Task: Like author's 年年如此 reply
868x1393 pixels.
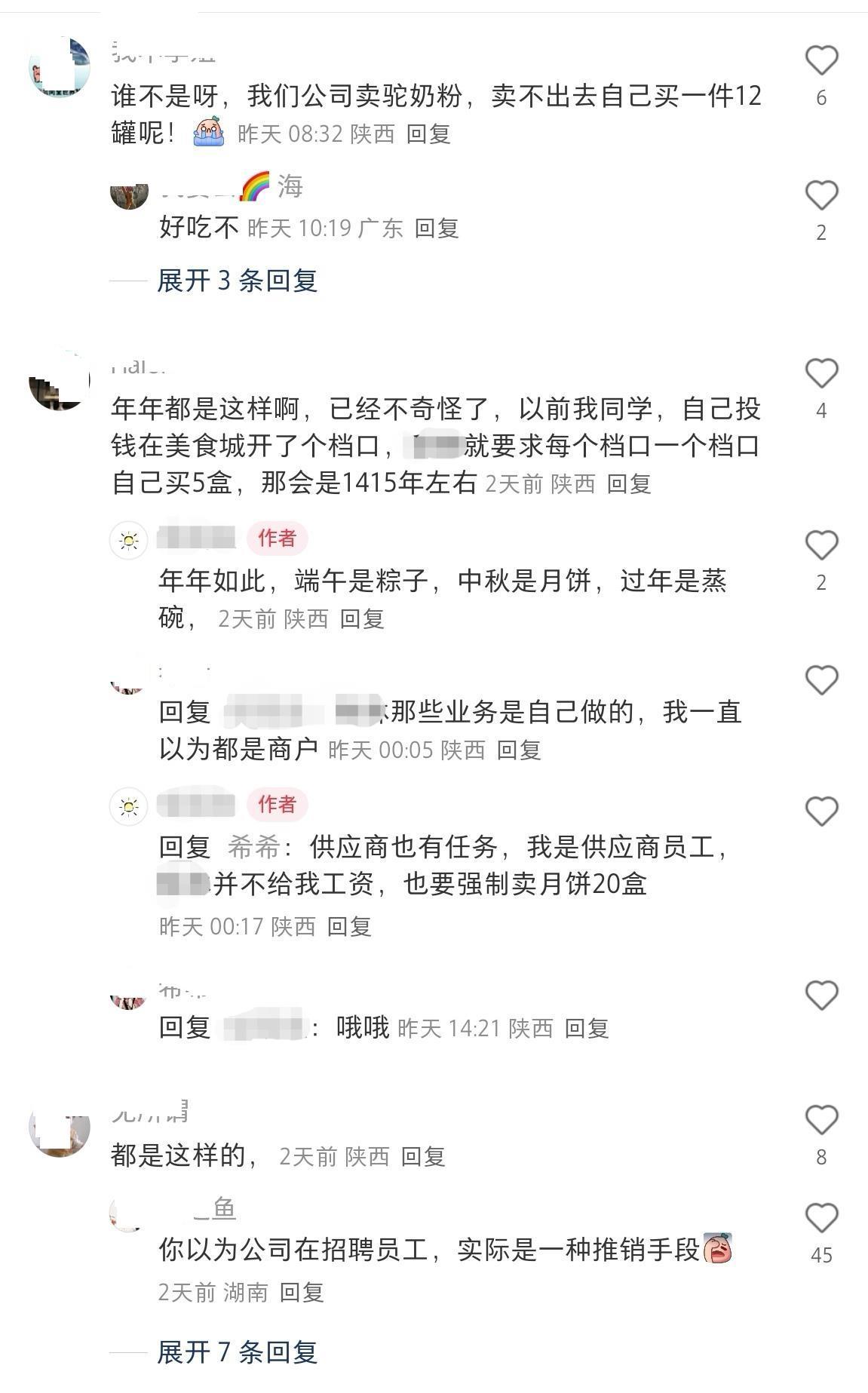Action: 821,545
